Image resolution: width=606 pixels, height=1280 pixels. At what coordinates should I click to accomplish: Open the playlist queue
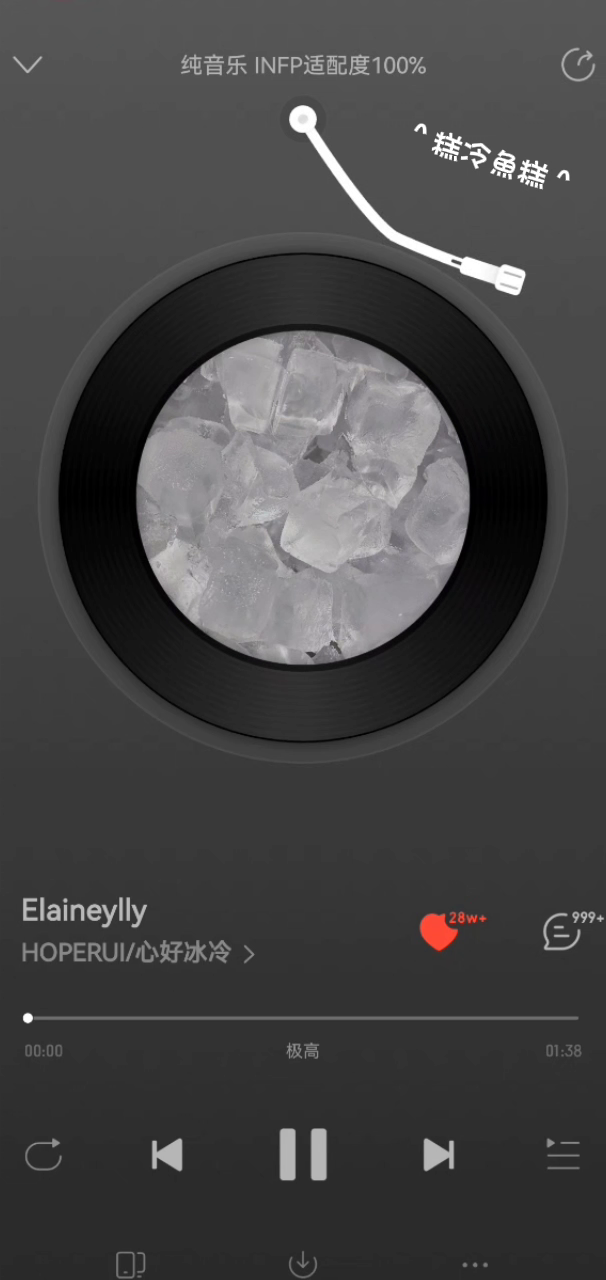[563, 1155]
